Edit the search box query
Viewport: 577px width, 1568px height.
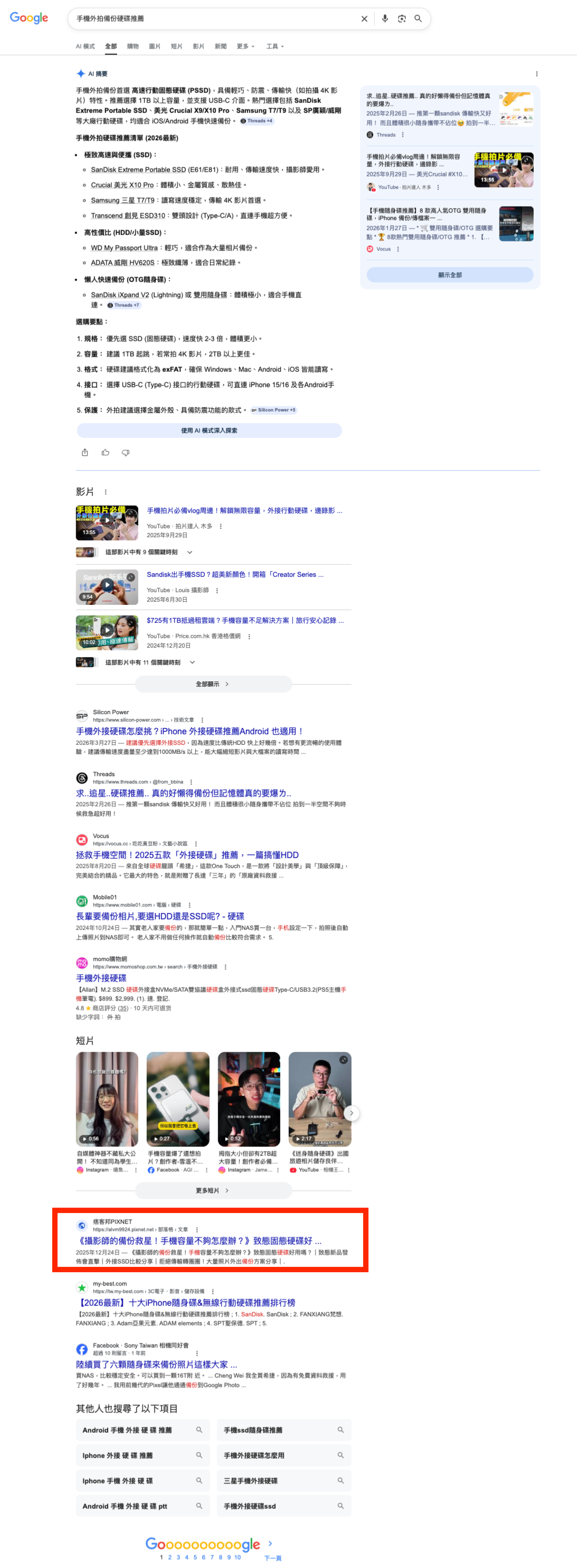(x=213, y=19)
